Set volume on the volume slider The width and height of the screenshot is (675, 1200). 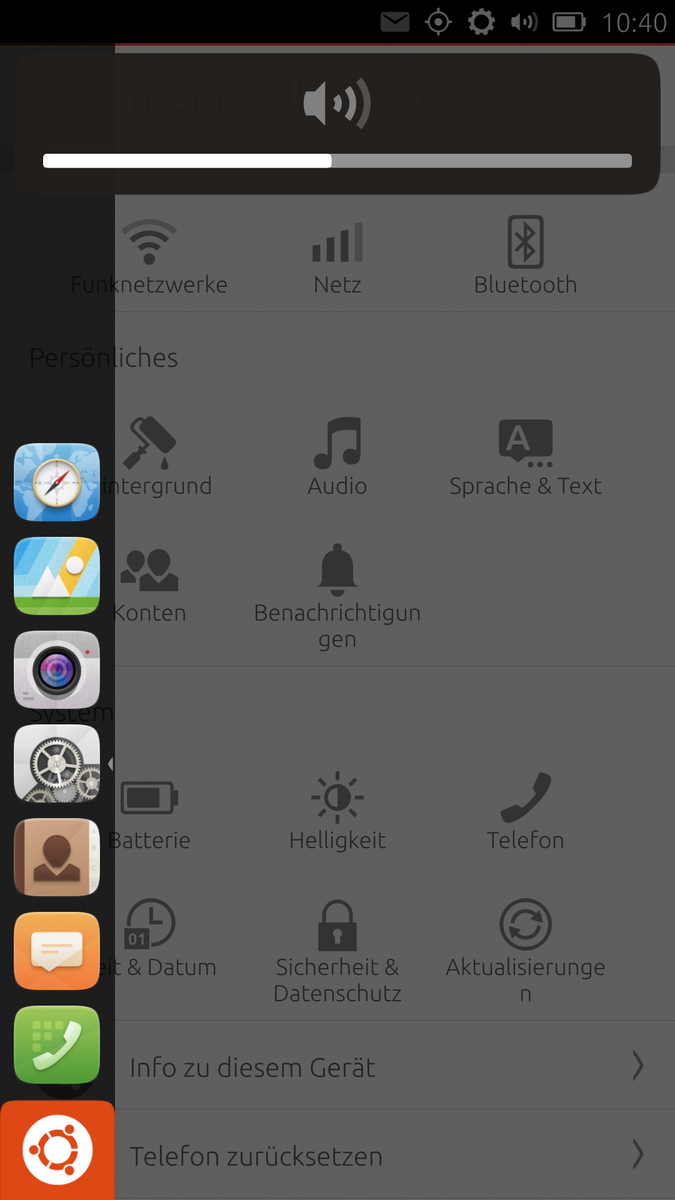[x=337, y=161]
